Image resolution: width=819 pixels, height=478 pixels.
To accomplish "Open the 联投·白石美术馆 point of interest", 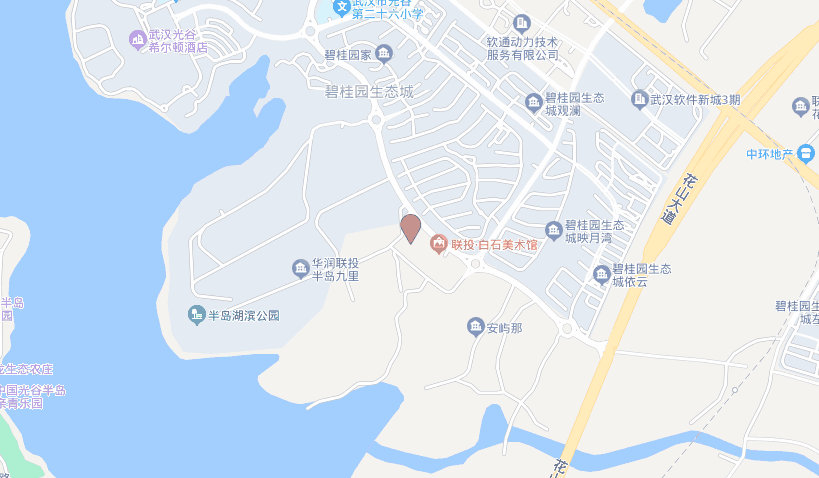I will click(438, 243).
